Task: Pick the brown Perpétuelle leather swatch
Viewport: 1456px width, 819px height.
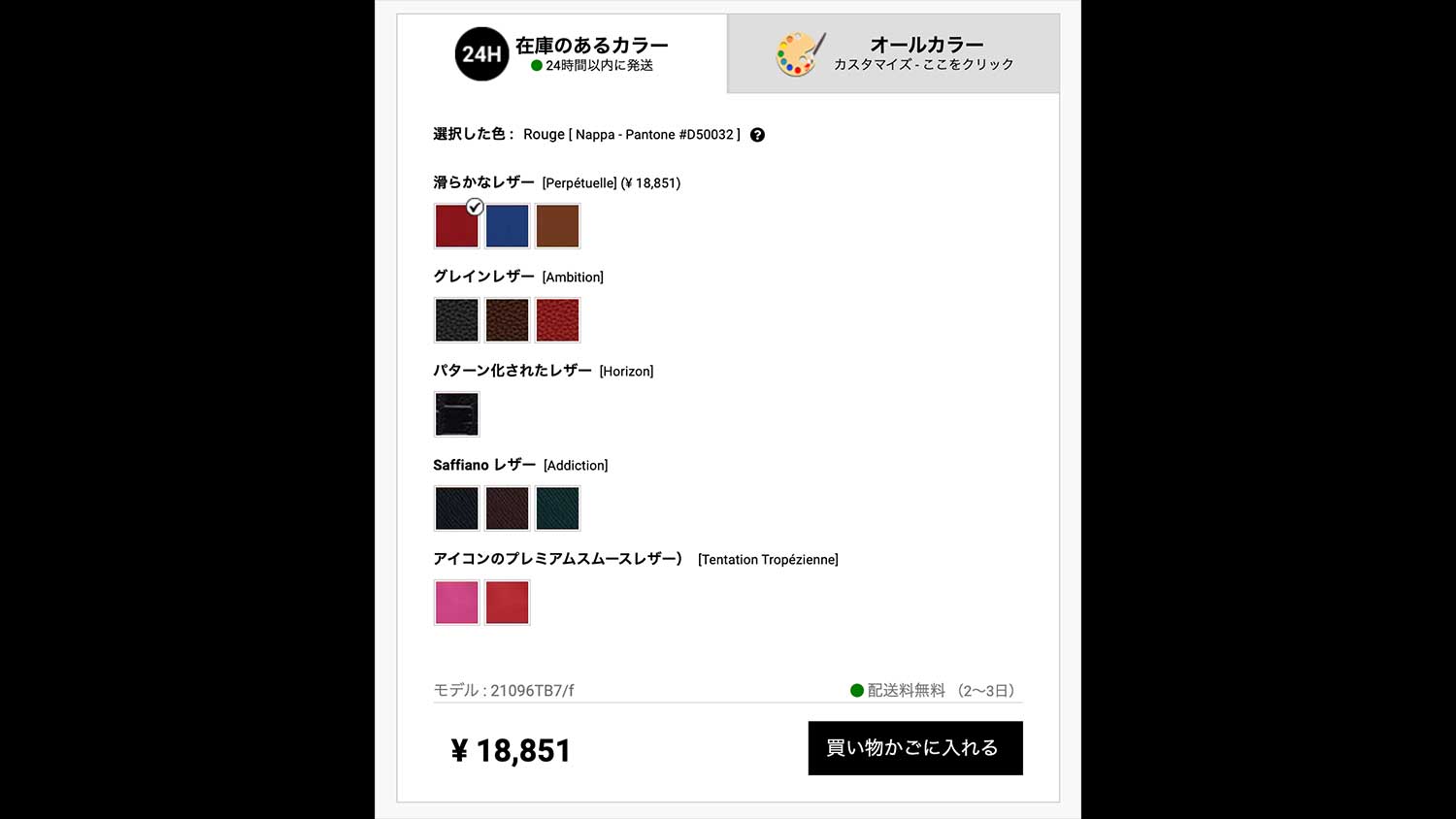Action: (557, 226)
